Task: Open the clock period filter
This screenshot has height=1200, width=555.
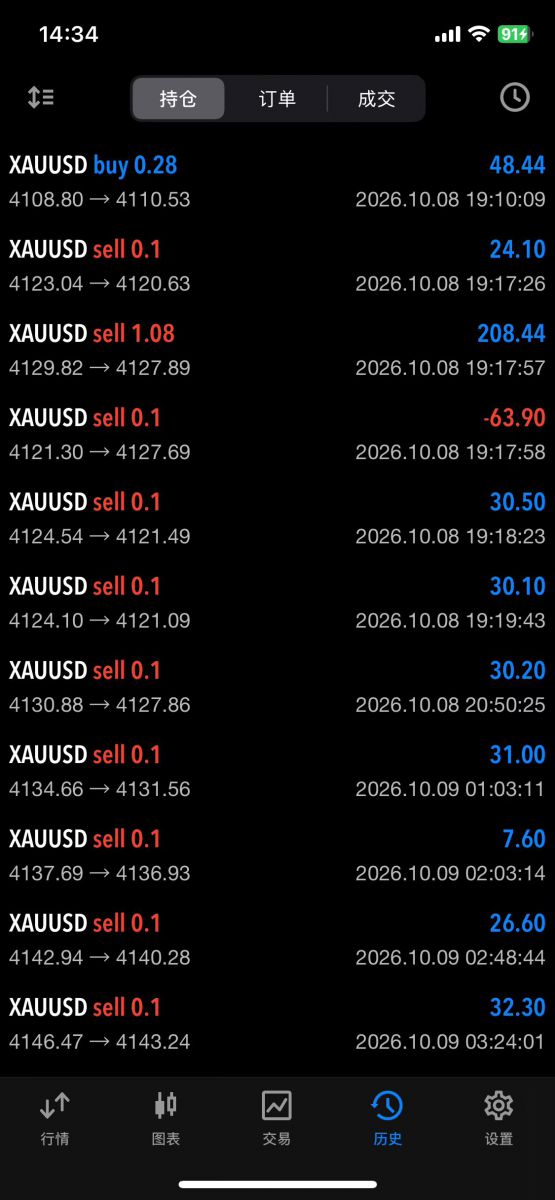Action: [x=514, y=97]
